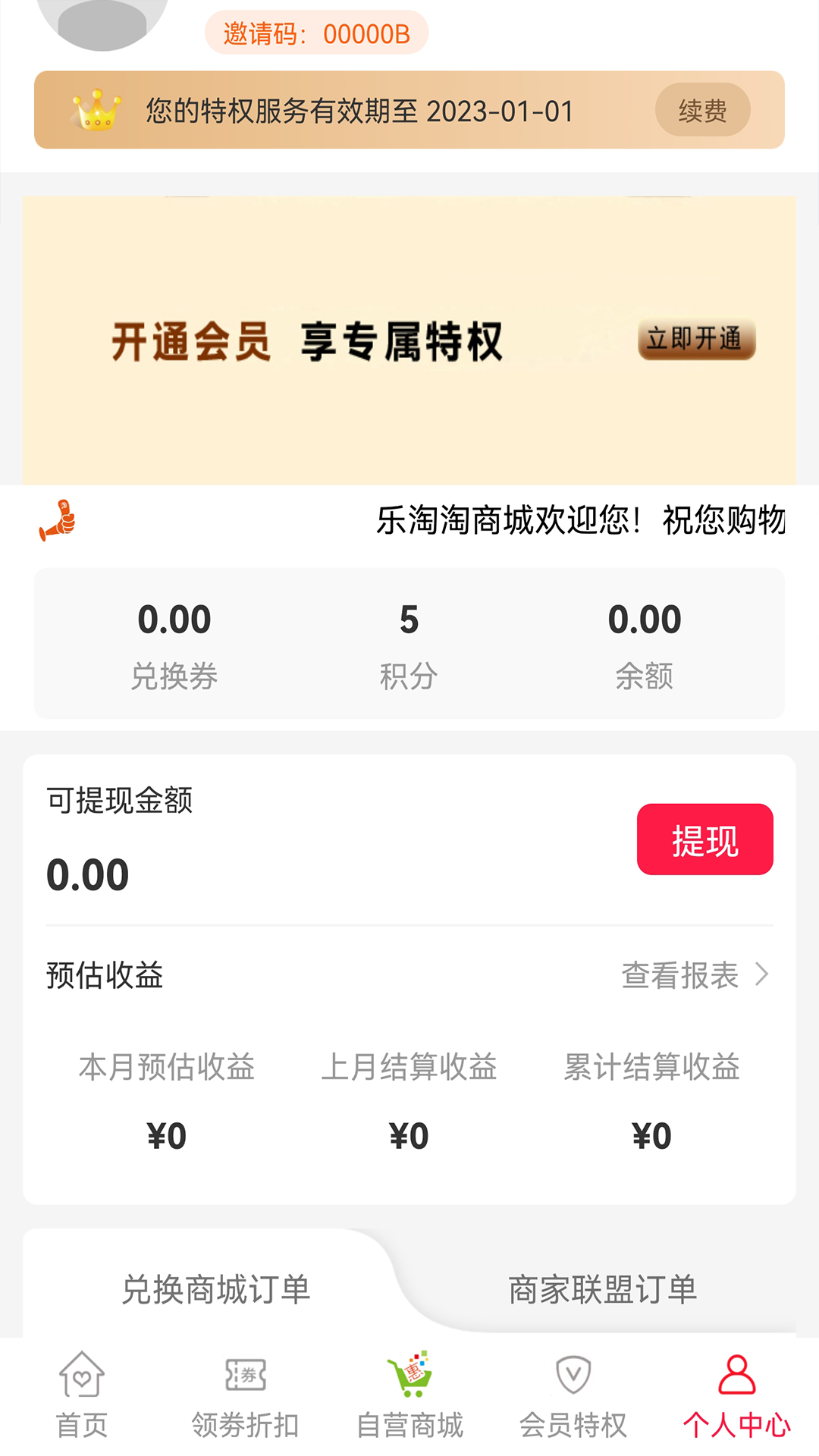Open the 积分 points entry
Screen dimensions: 819x1456
409,641
